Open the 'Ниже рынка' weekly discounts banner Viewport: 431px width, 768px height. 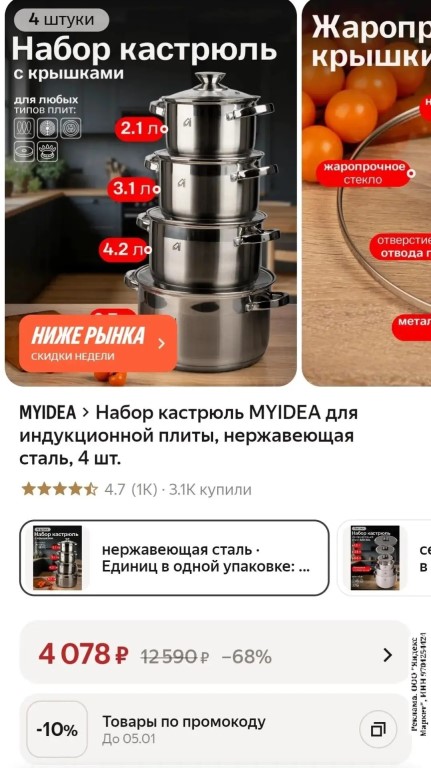point(98,343)
